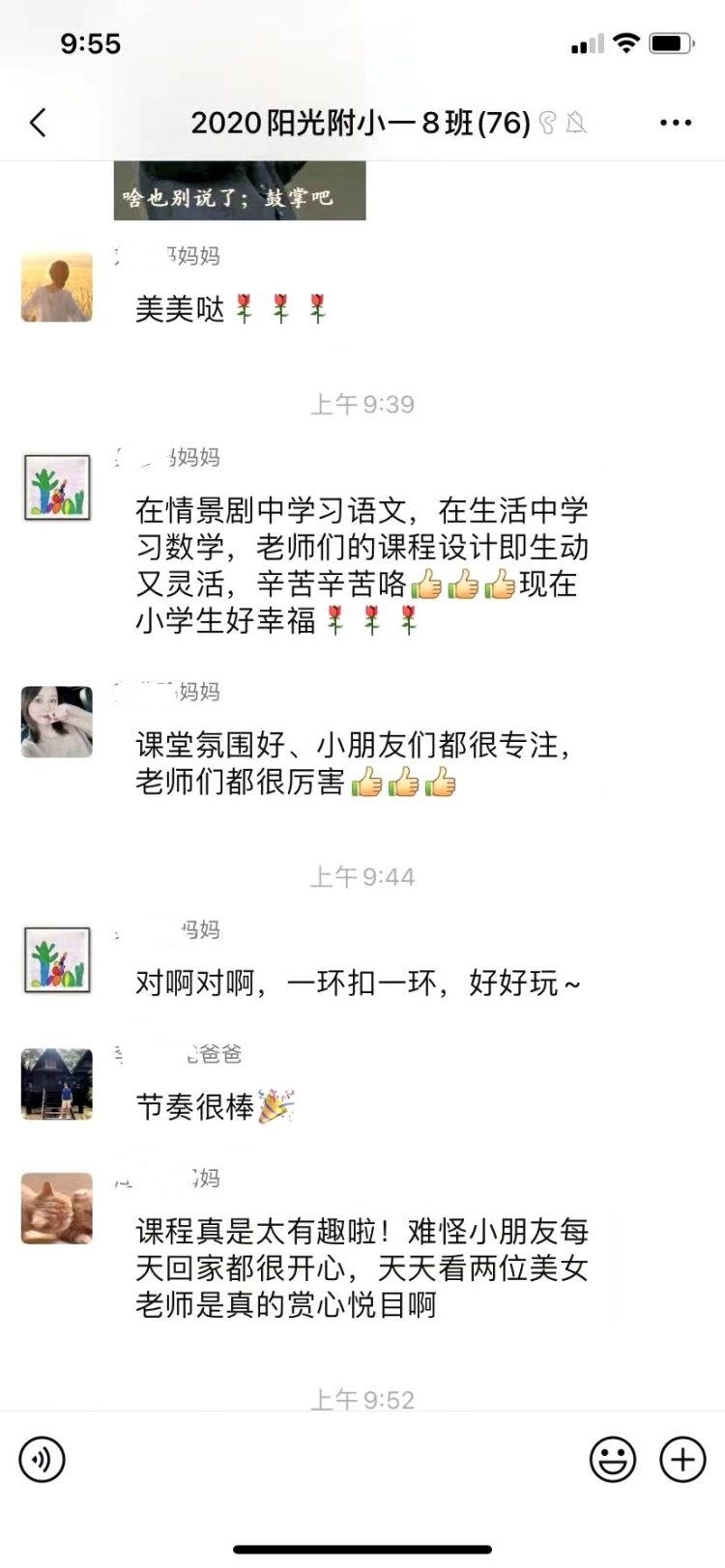Tap avatar beside 对啊对啊 message
The height and width of the screenshot is (1568, 725).
pyautogui.click(x=57, y=959)
